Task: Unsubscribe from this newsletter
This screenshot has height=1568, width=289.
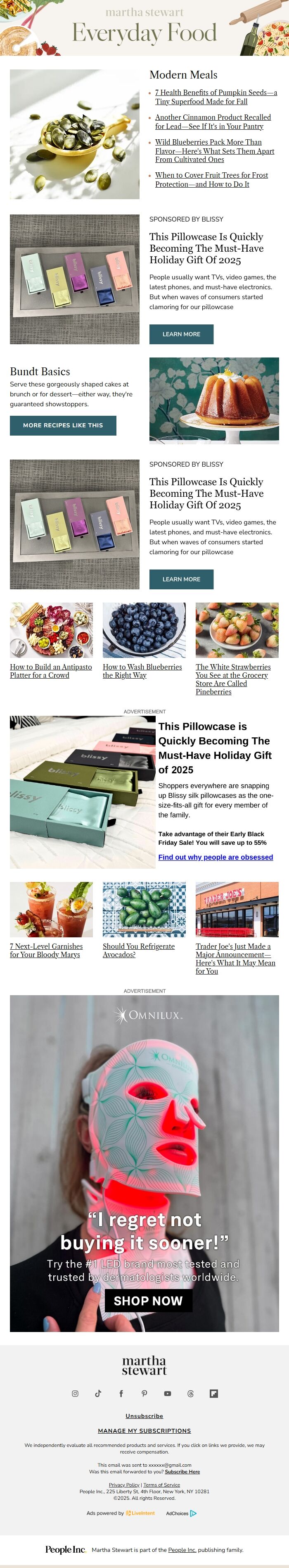Action: (x=144, y=1416)
